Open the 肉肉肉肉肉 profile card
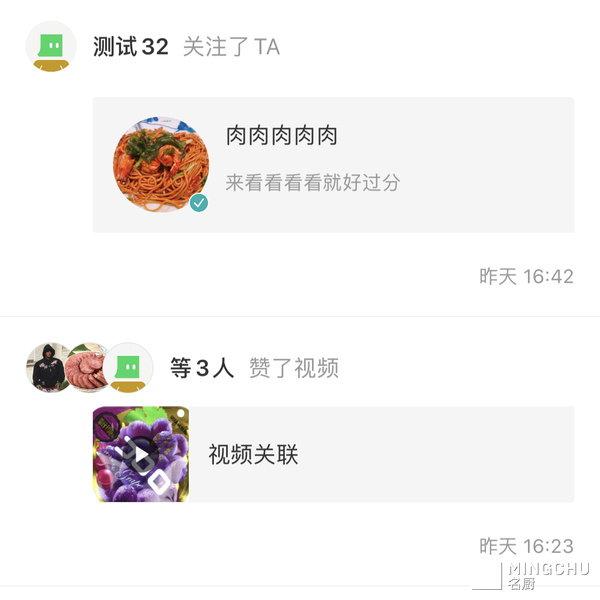This screenshot has width=600, height=600. click(x=333, y=165)
